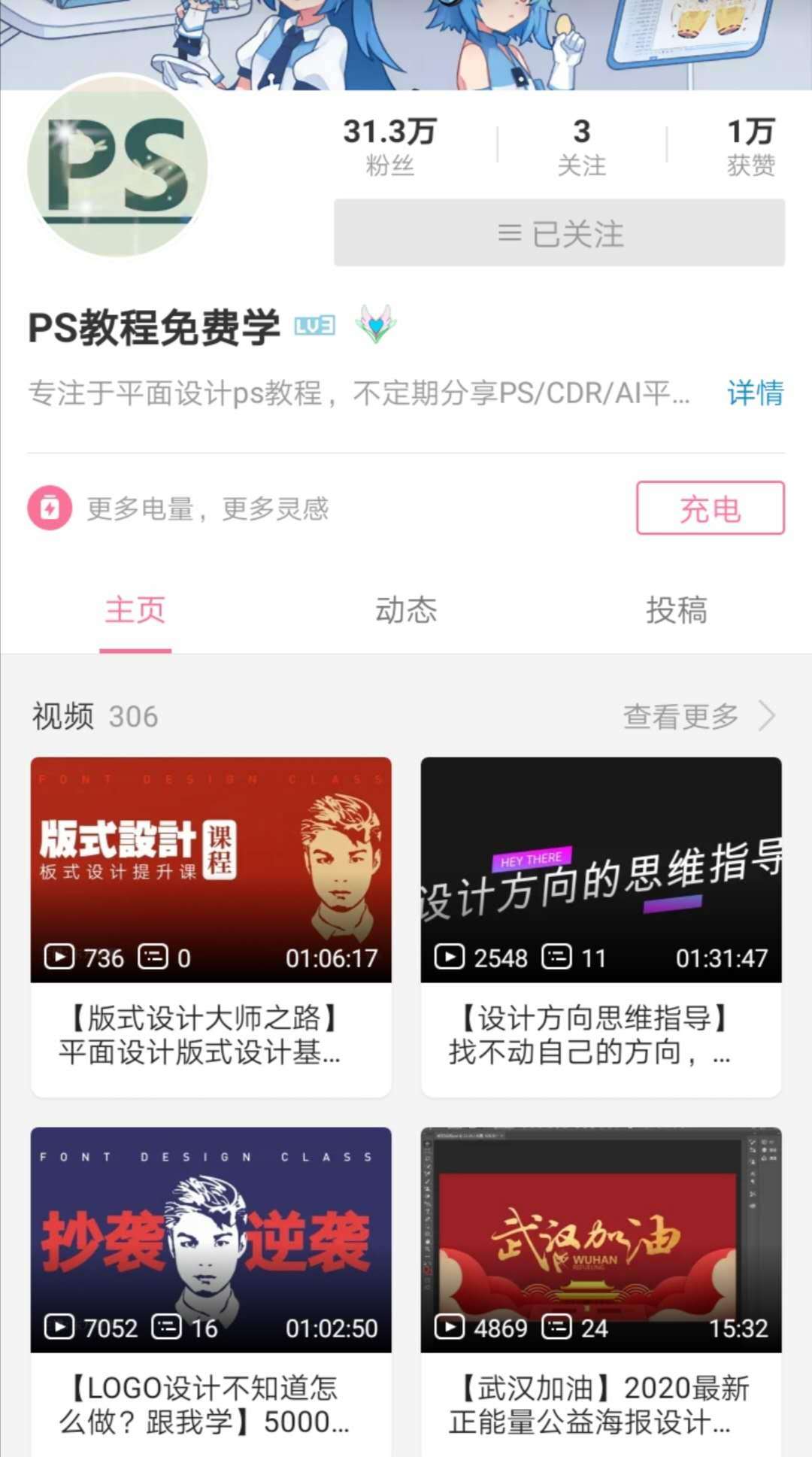Viewport: 812px width, 1457px height.
Task: Open 详情 profile details link
Action: pyautogui.click(x=755, y=393)
